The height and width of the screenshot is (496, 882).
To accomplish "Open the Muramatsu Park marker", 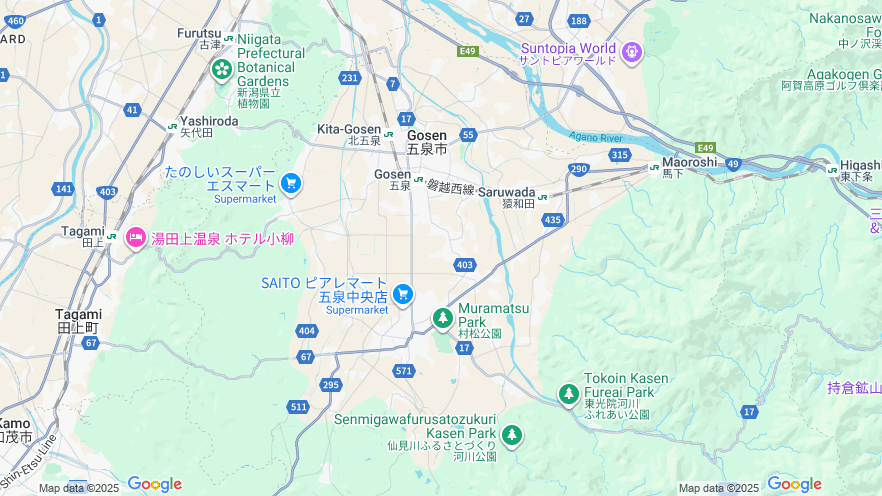I will (442, 318).
